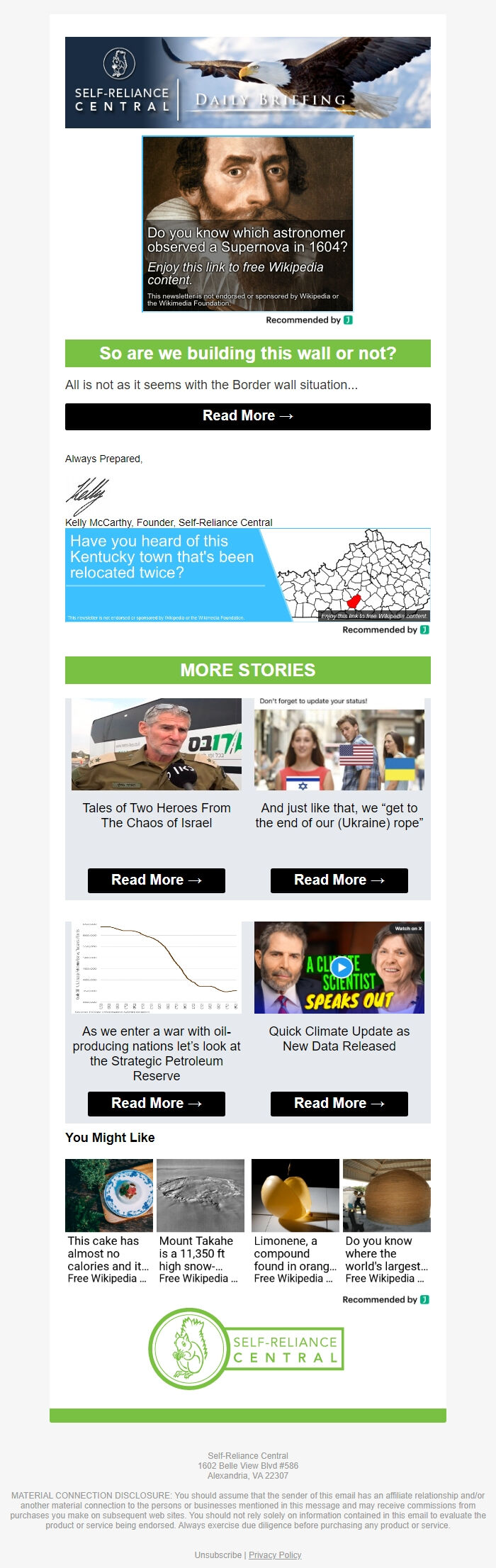Open the Limonene compound card
Viewport: 496px width, 1568px height.
point(295,1222)
